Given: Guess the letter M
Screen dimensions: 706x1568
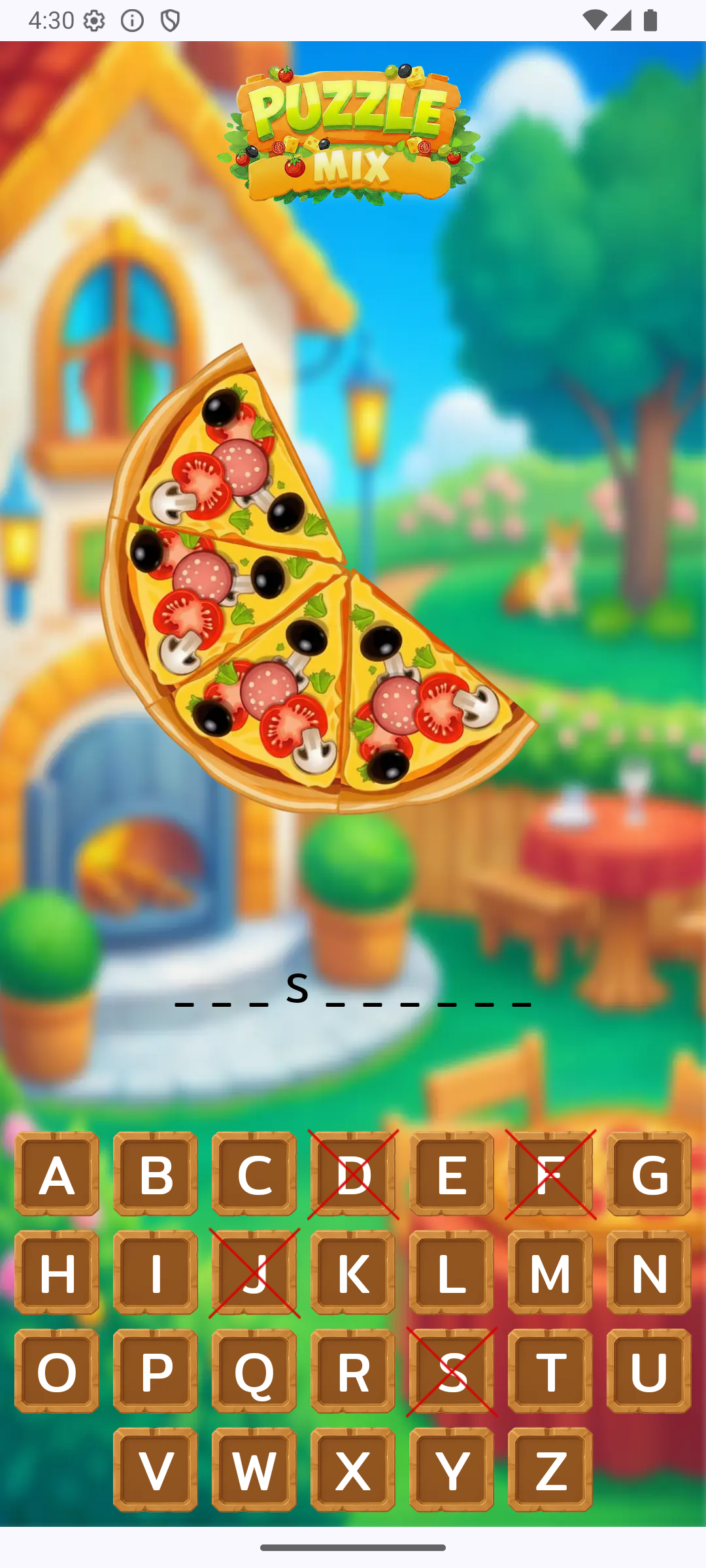Looking at the screenshot, I should [550, 1273].
